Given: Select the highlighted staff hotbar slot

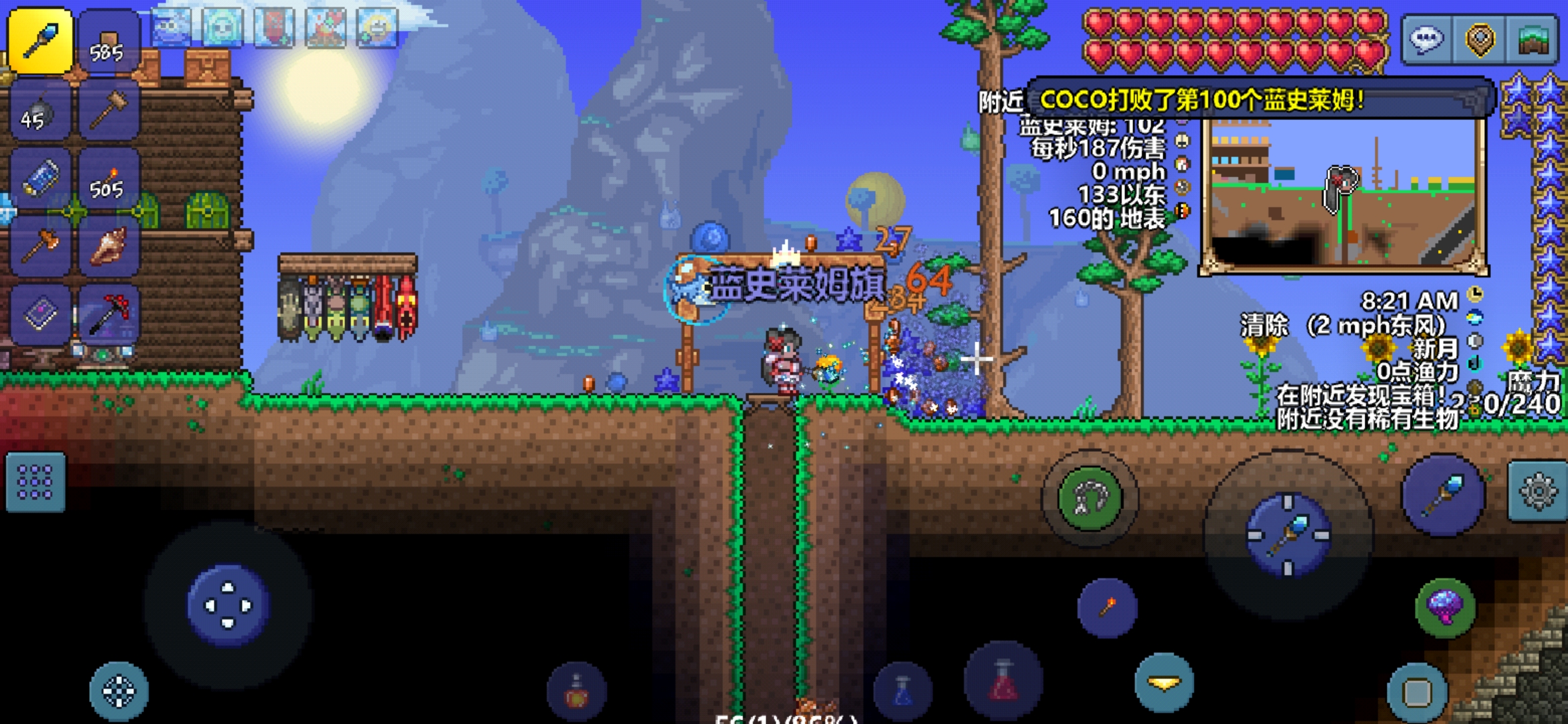Looking at the screenshot, I should pos(40,42).
